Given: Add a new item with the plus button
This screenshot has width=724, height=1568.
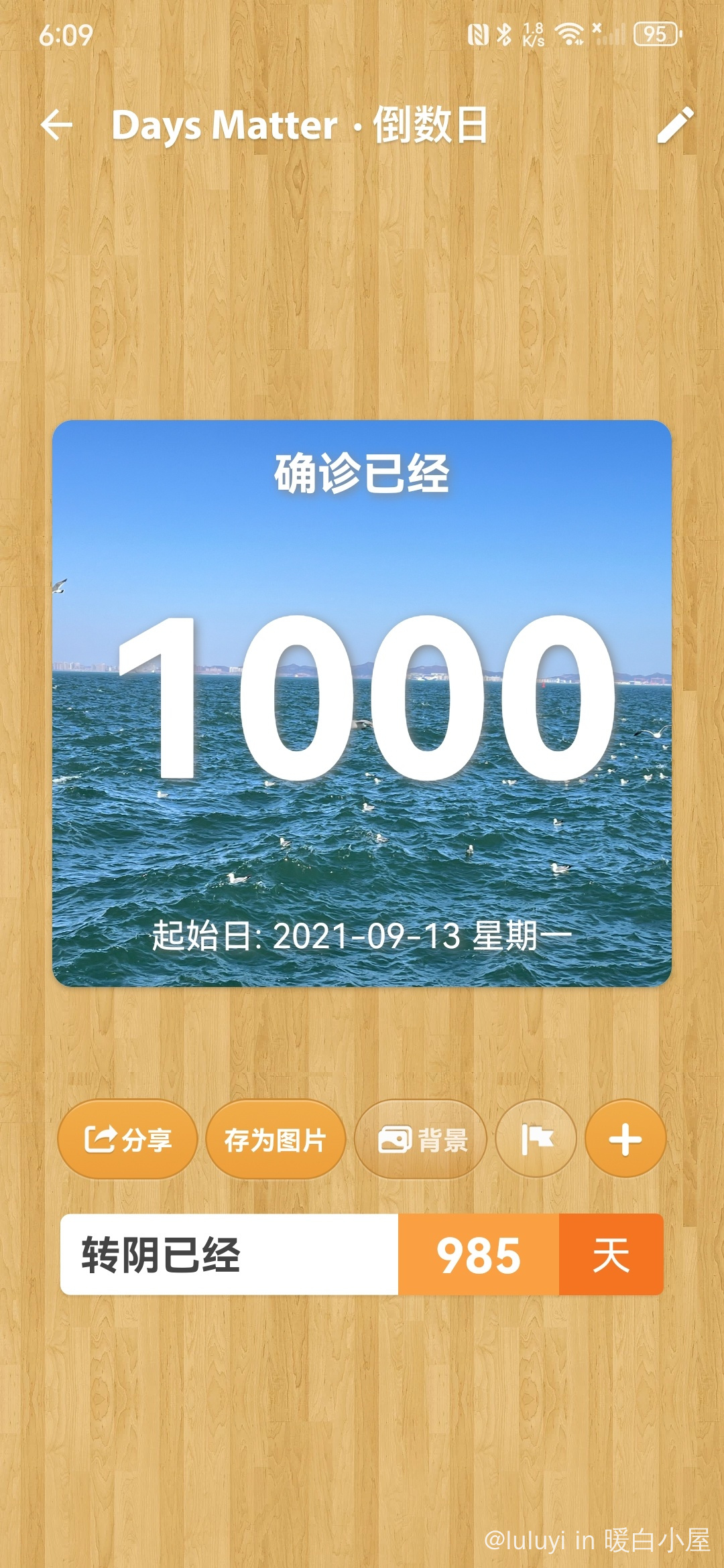Looking at the screenshot, I should click(x=625, y=1139).
